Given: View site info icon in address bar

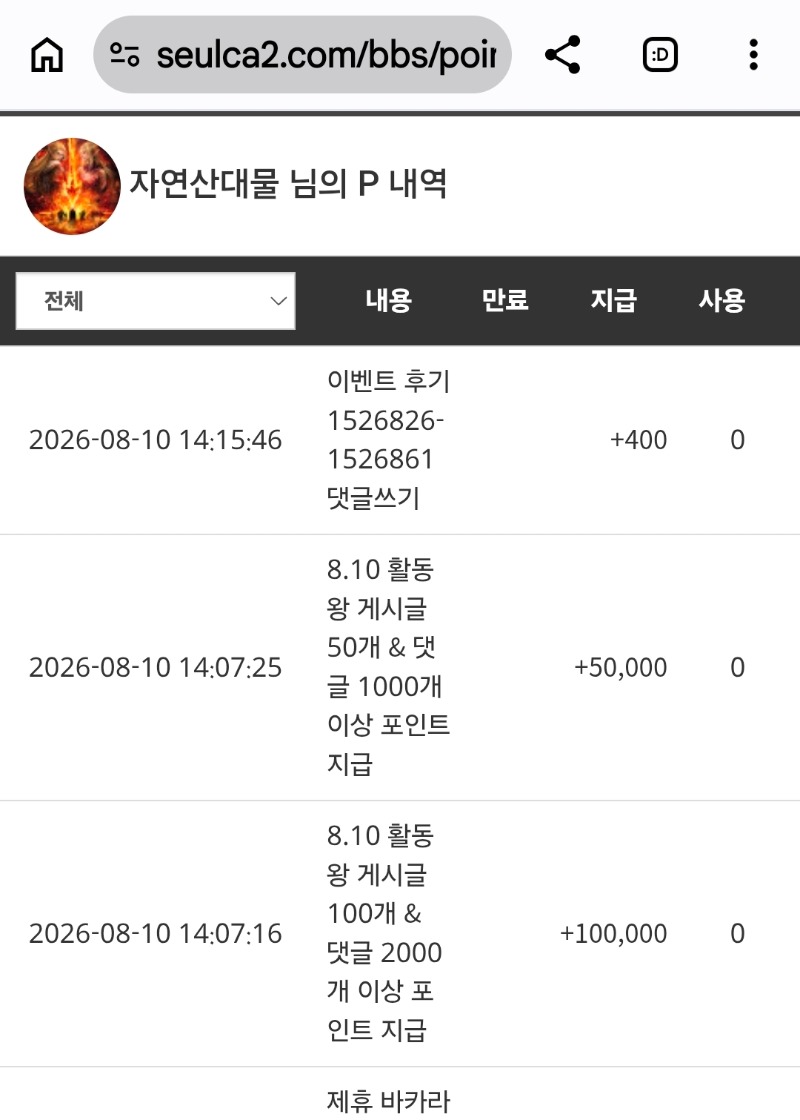Looking at the screenshot, I should pyautogui.click(x=124, y=54).
